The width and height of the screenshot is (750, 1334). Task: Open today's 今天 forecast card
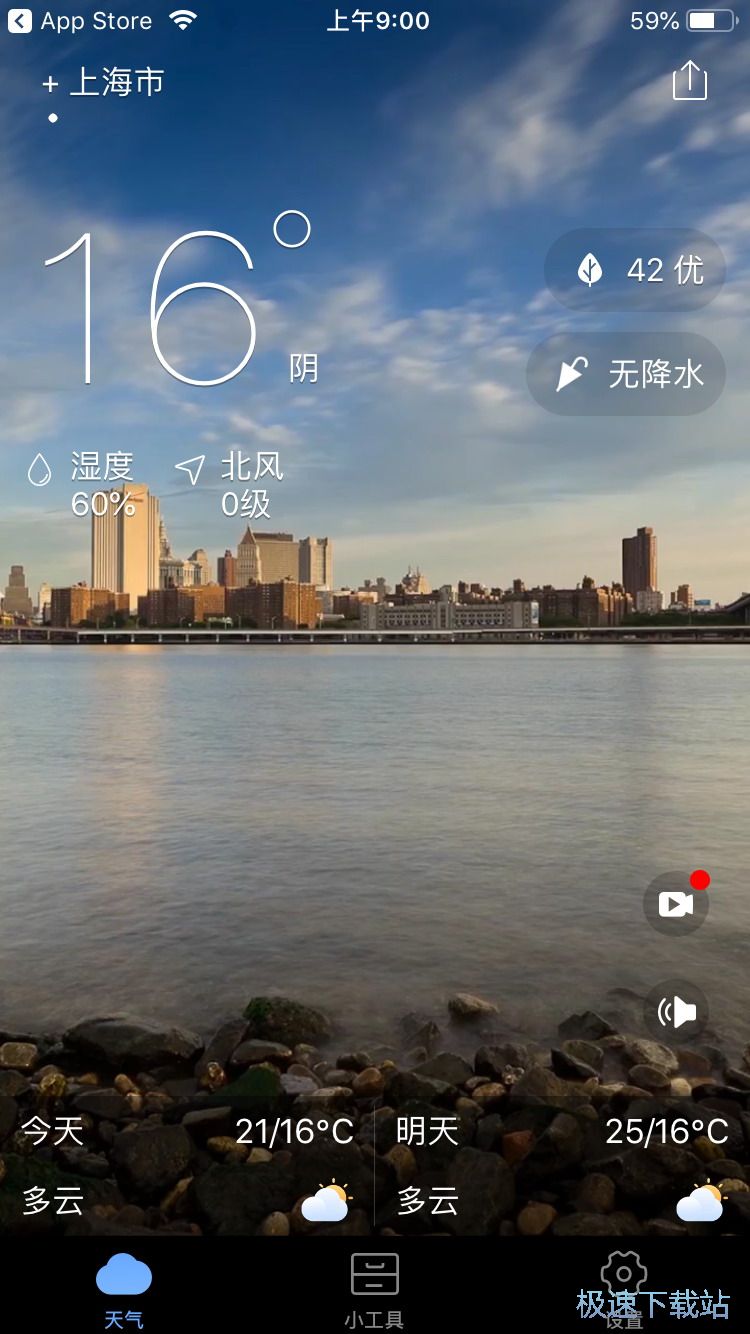(187, 1166)
